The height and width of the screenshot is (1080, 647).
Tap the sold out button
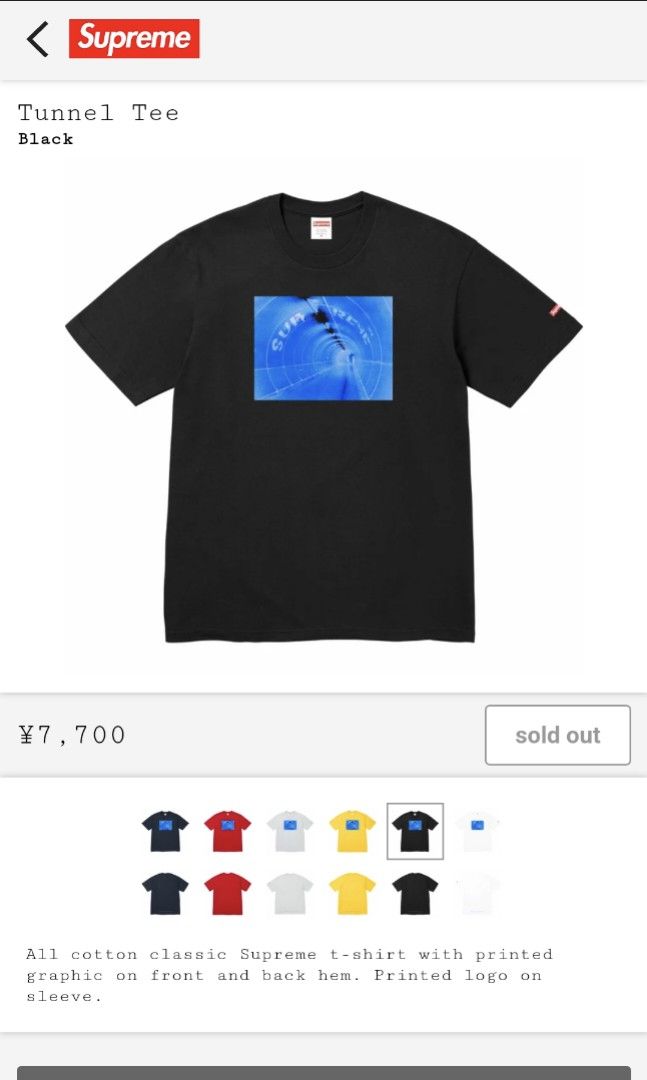(x=557, y=735)
